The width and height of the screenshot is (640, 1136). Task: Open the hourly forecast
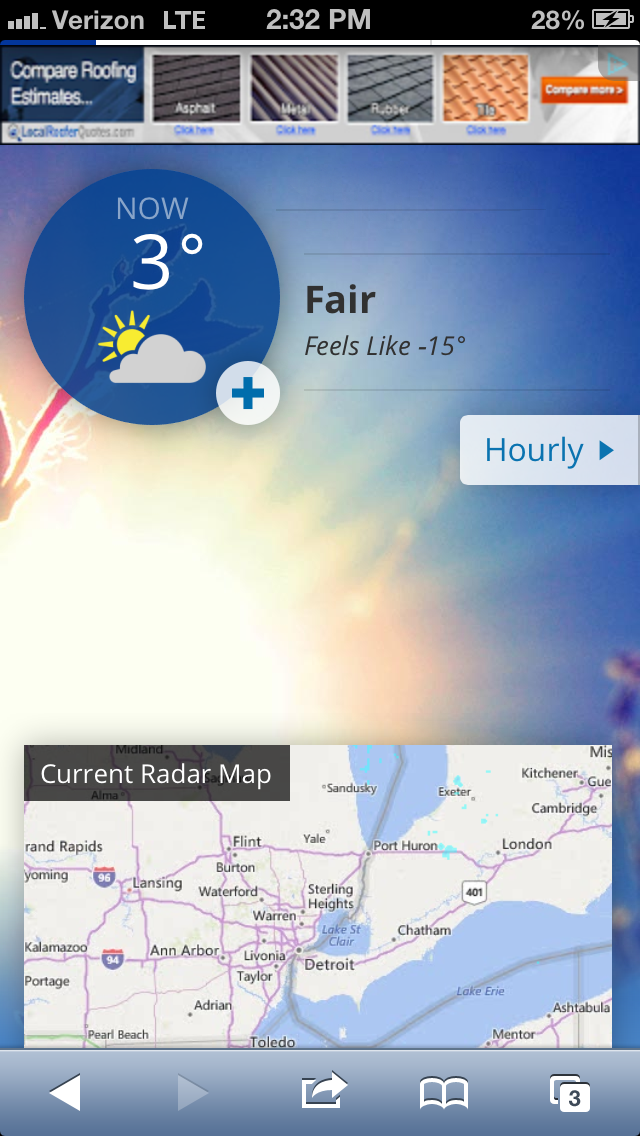click(548, 451)
